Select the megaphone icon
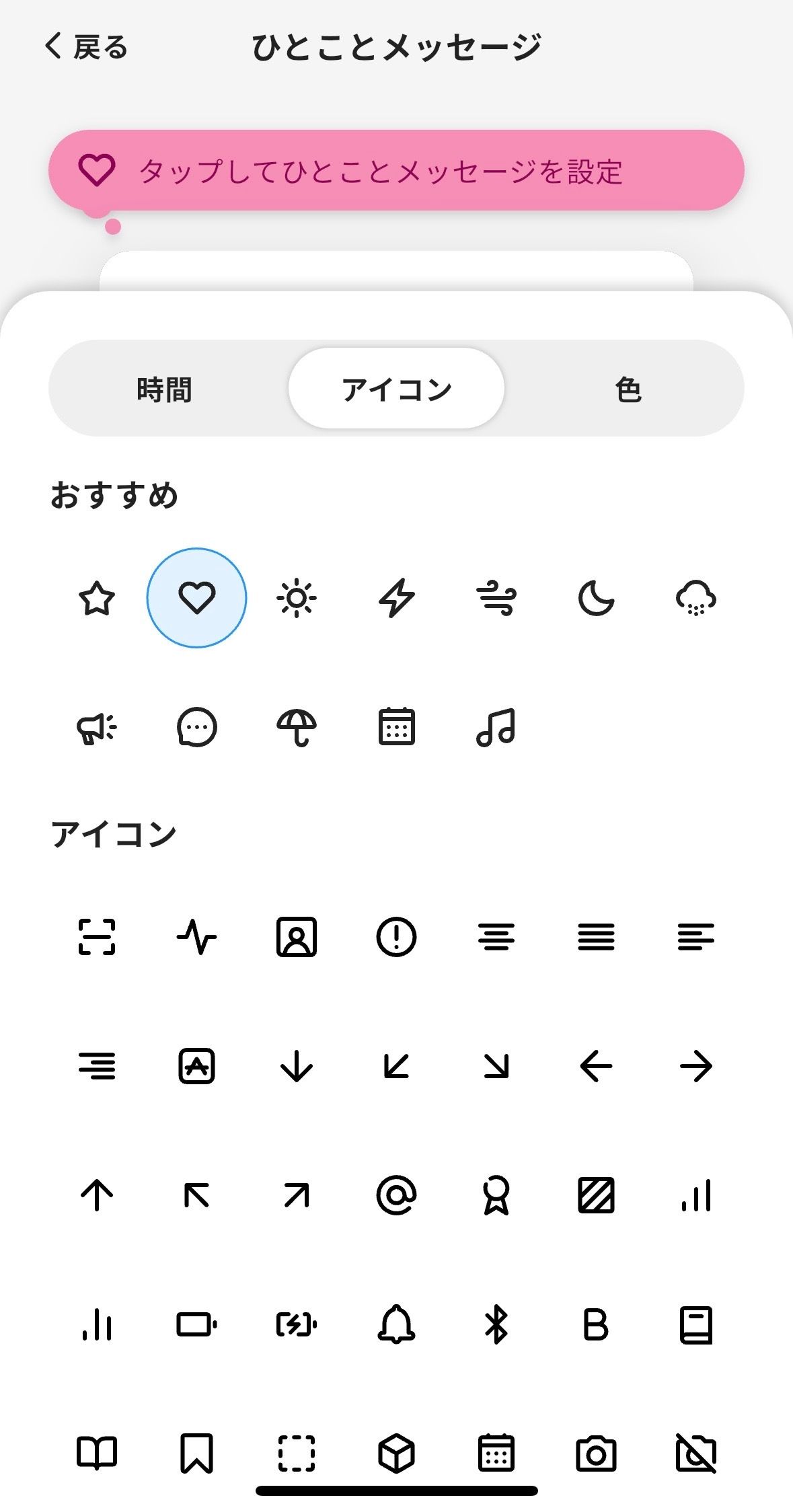 [96, 728]
